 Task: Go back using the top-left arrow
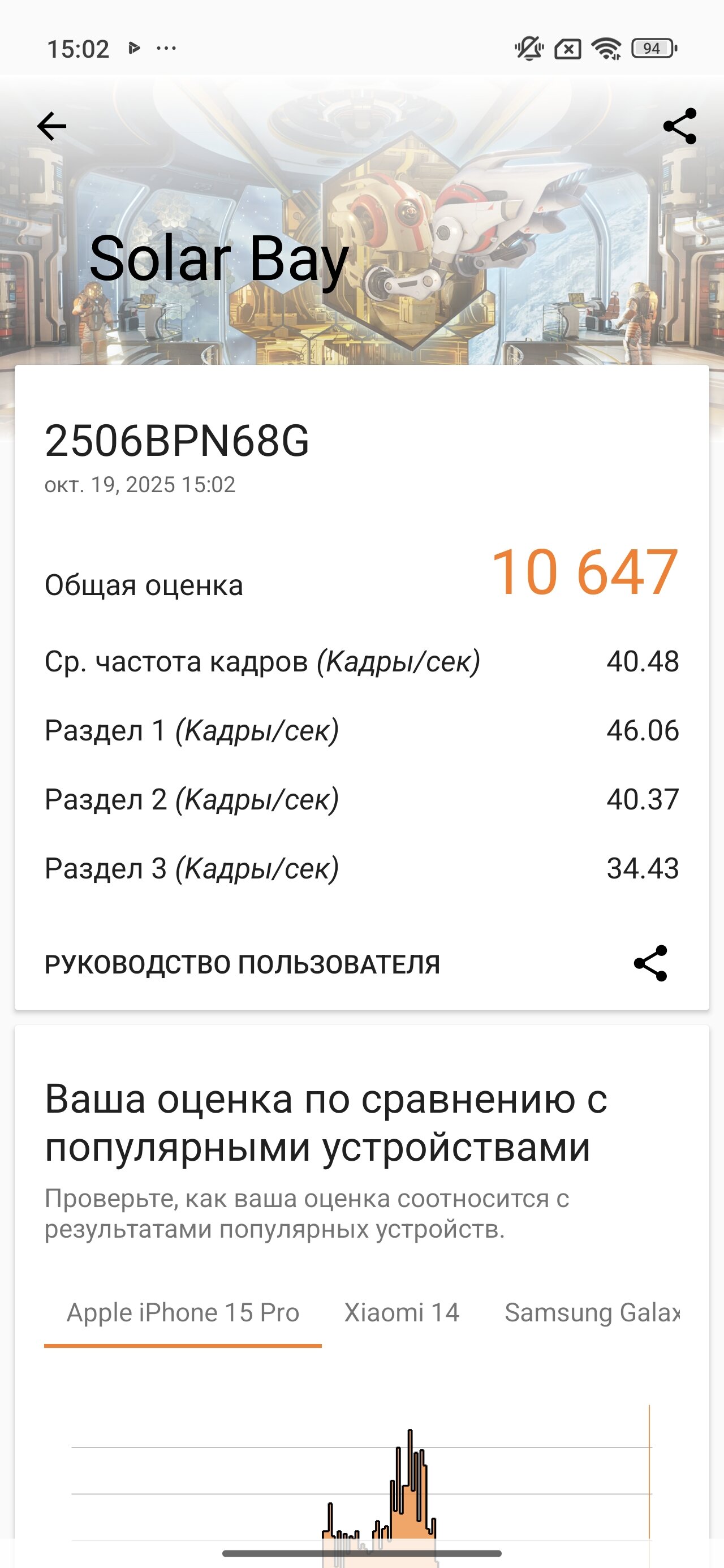click(52, 127)
